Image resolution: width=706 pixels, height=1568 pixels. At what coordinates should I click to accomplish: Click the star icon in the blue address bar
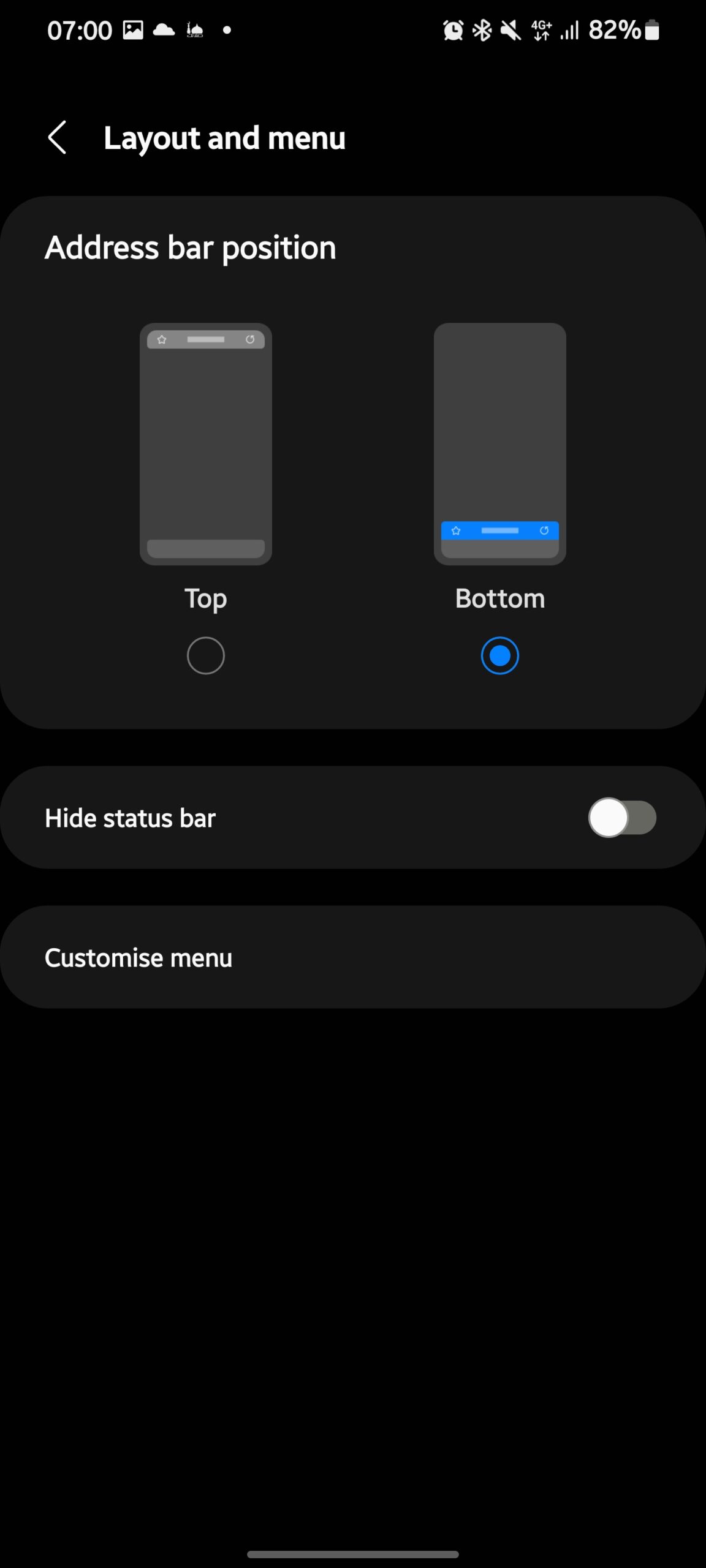pos(455,530)
